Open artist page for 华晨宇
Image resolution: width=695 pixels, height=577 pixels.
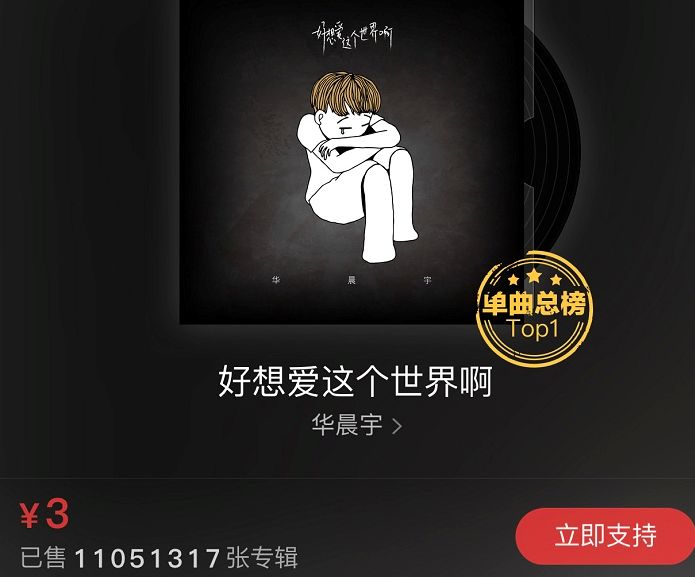357,425
